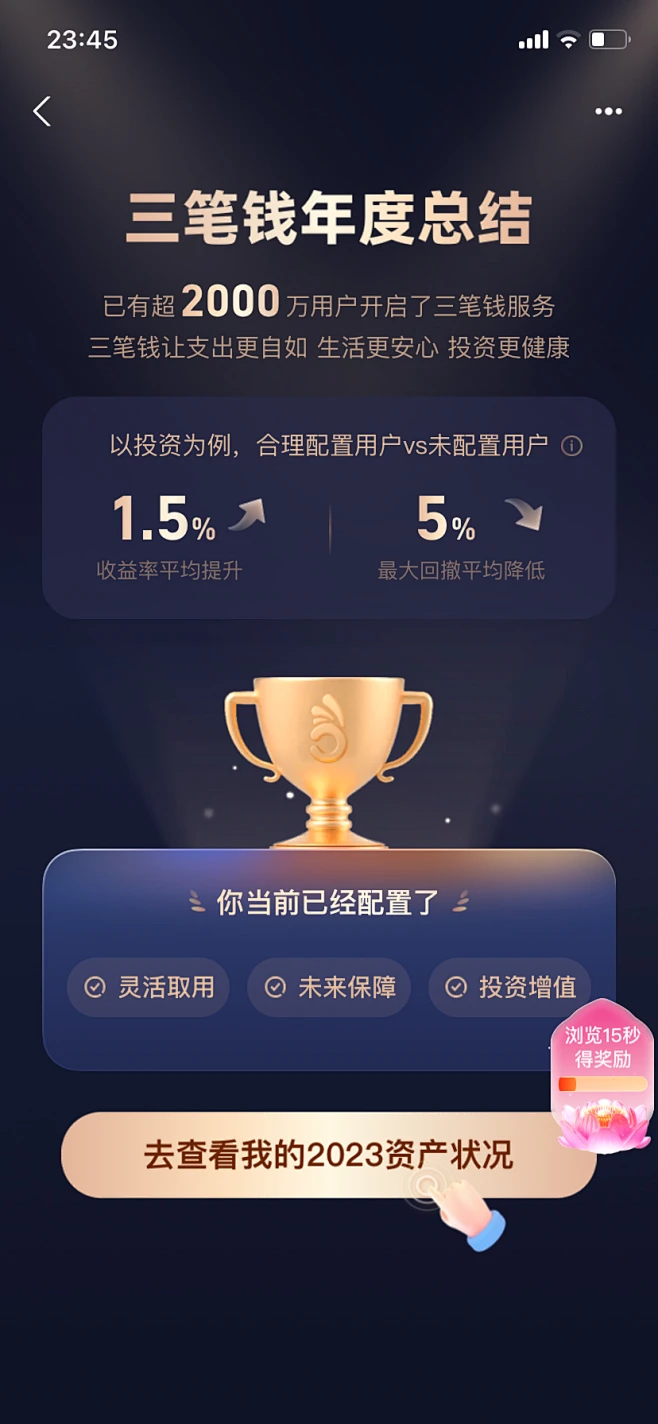
Task: Open the 浏览15秒得奖励 reward badge
Action: [x=603, y=1075]
